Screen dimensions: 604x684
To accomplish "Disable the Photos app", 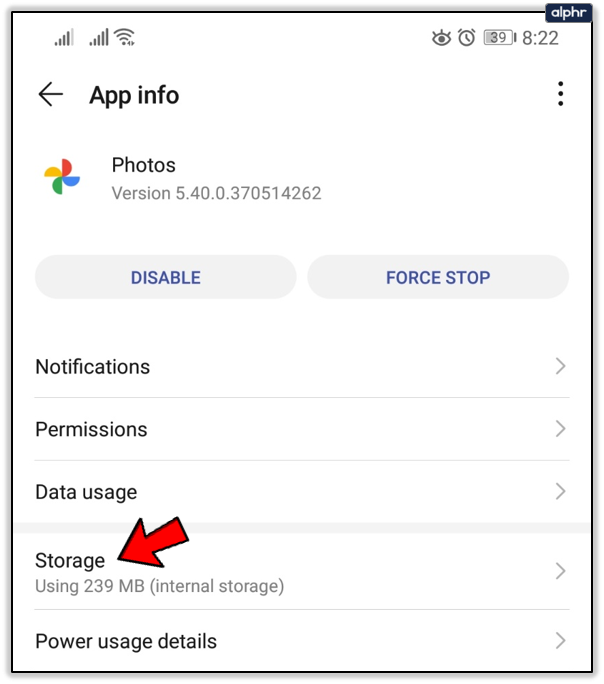I will [165, 277].
